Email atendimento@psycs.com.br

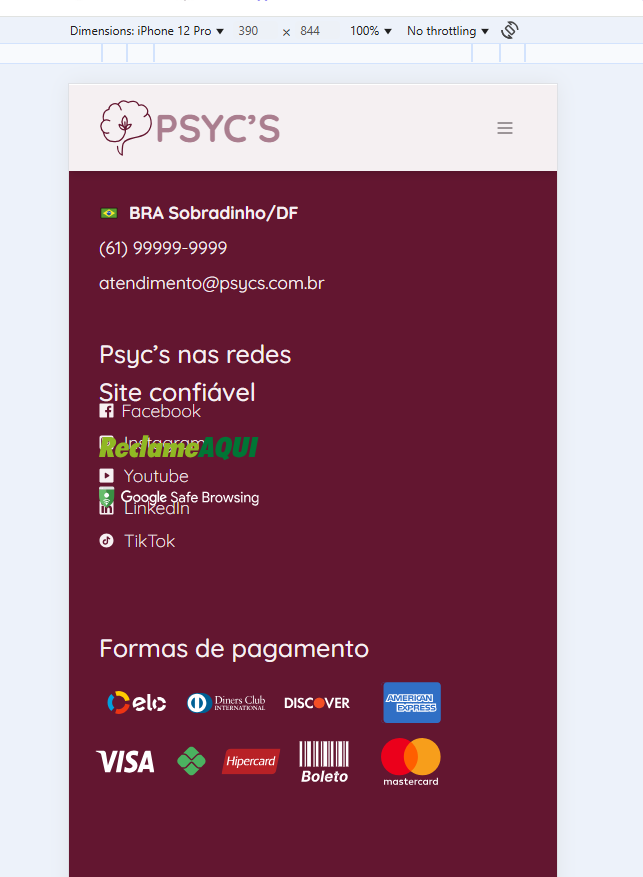point(211,283)
